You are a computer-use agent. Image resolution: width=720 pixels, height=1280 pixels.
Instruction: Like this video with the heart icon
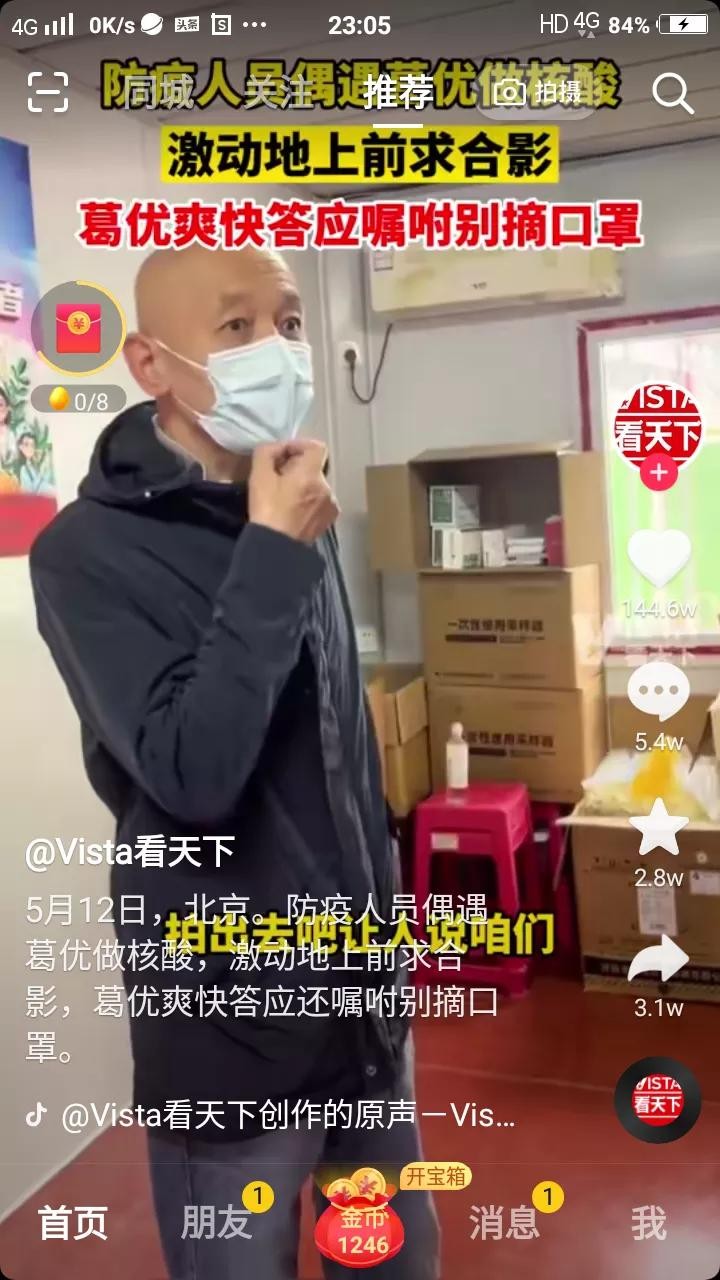[x=658, y=560]
